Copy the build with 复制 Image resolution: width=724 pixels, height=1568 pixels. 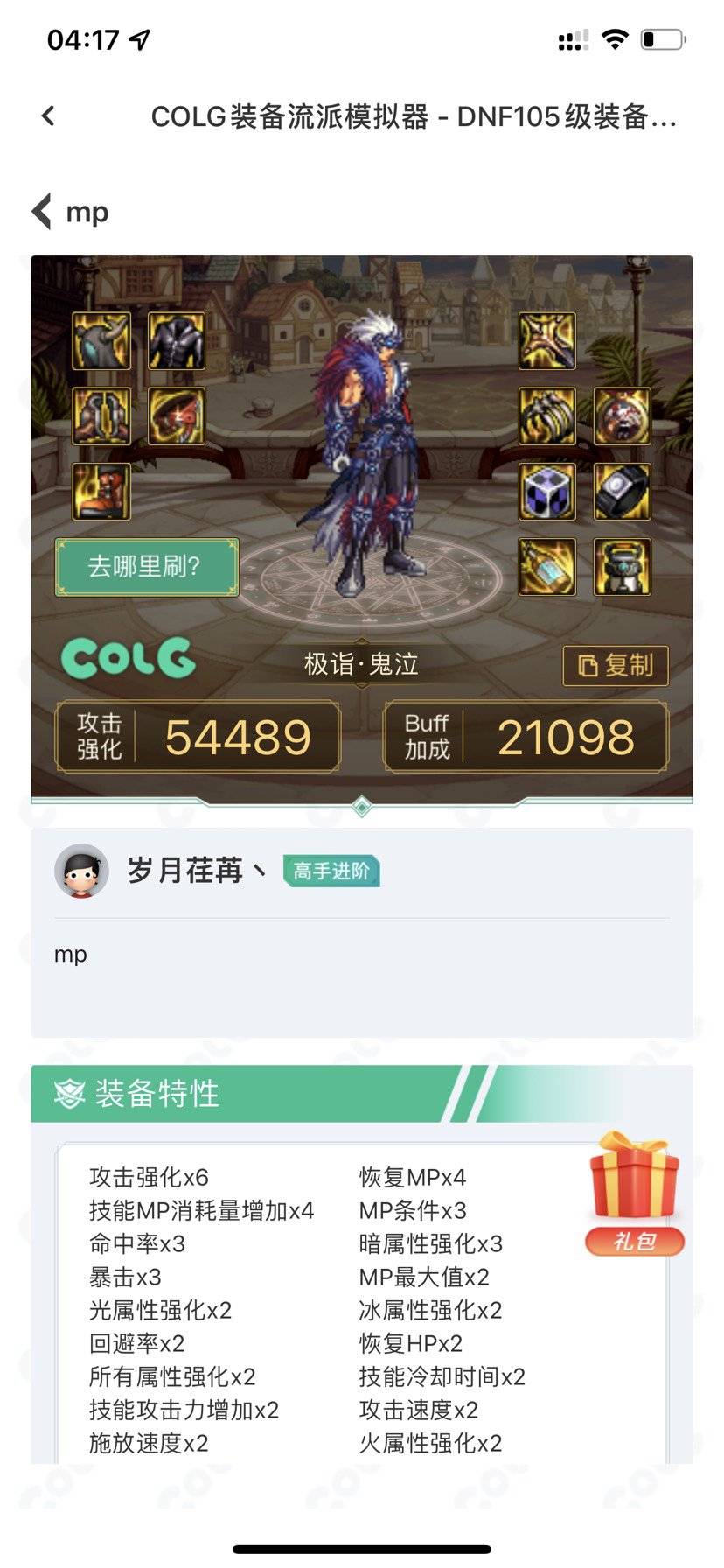616,666
